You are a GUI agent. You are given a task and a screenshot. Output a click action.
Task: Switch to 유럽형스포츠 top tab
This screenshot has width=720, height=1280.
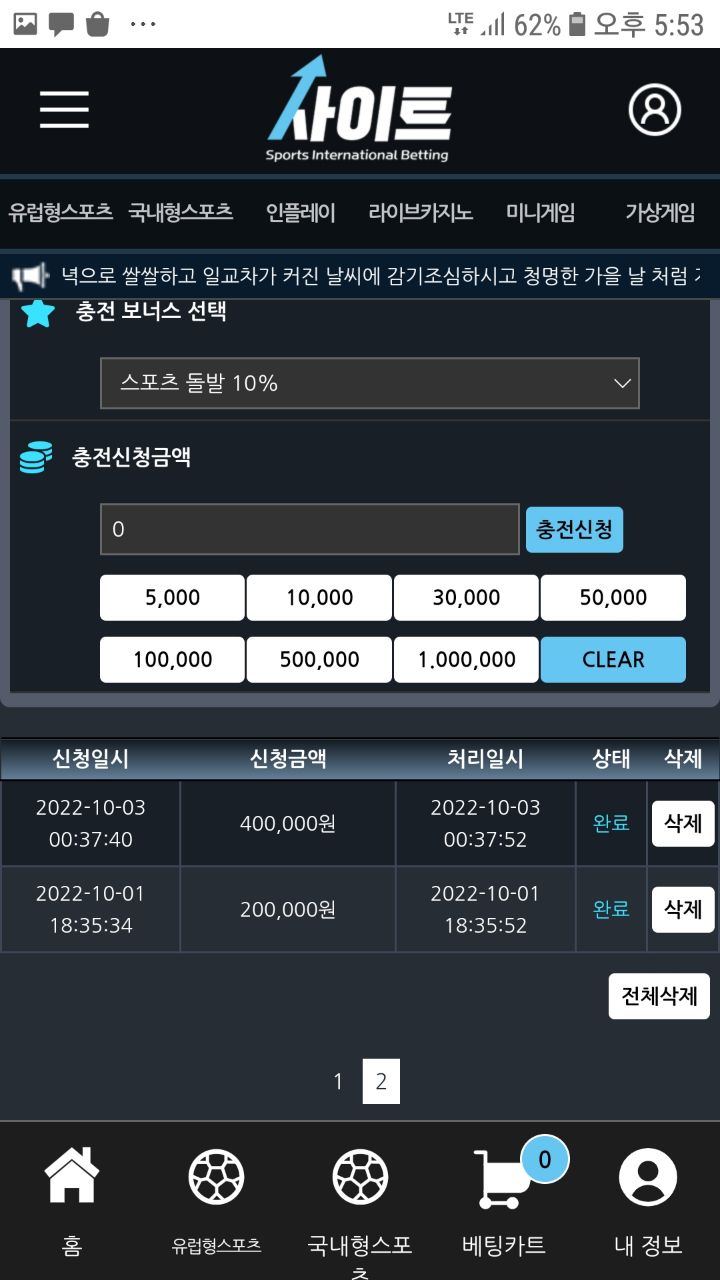pyautogui.click(x=60, y=213)
